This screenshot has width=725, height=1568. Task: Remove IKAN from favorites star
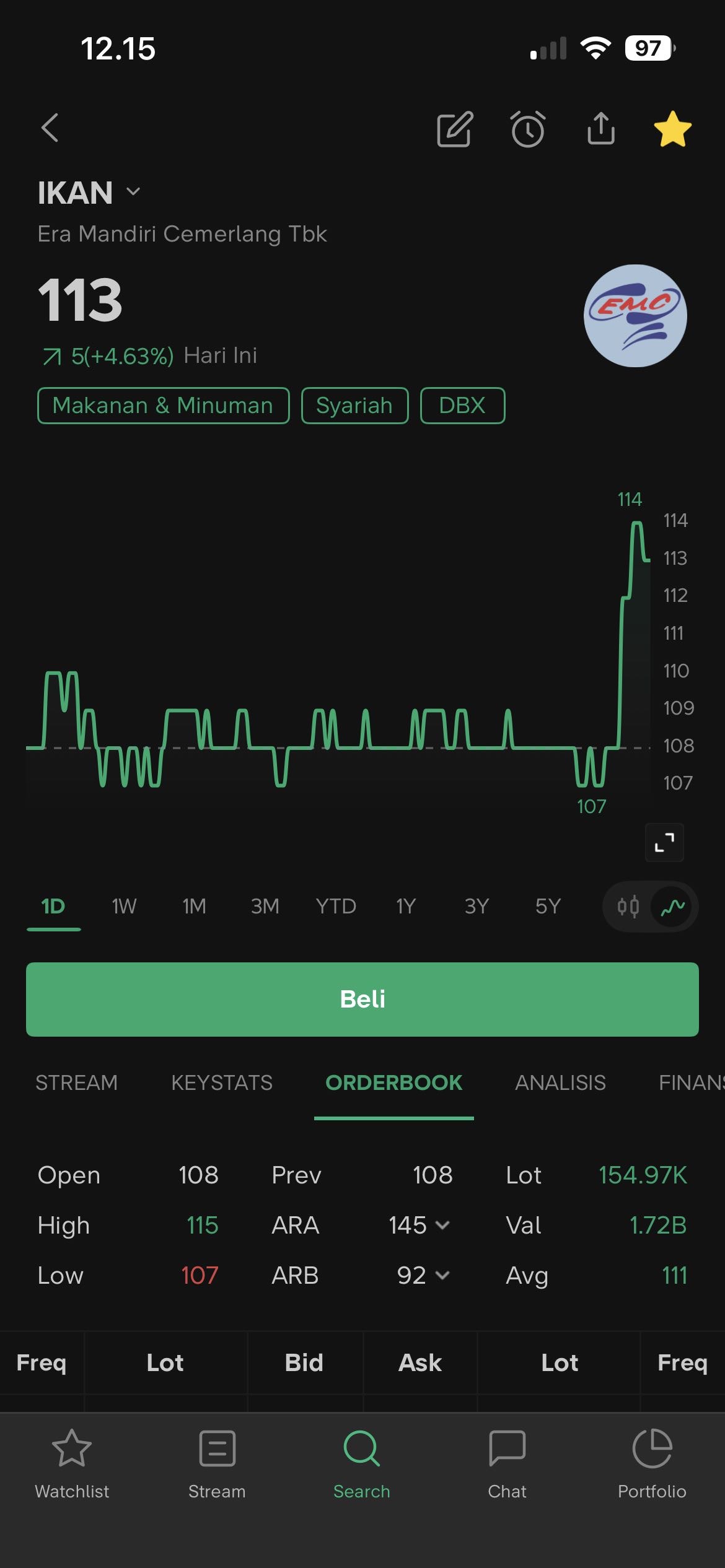(672, 129)
